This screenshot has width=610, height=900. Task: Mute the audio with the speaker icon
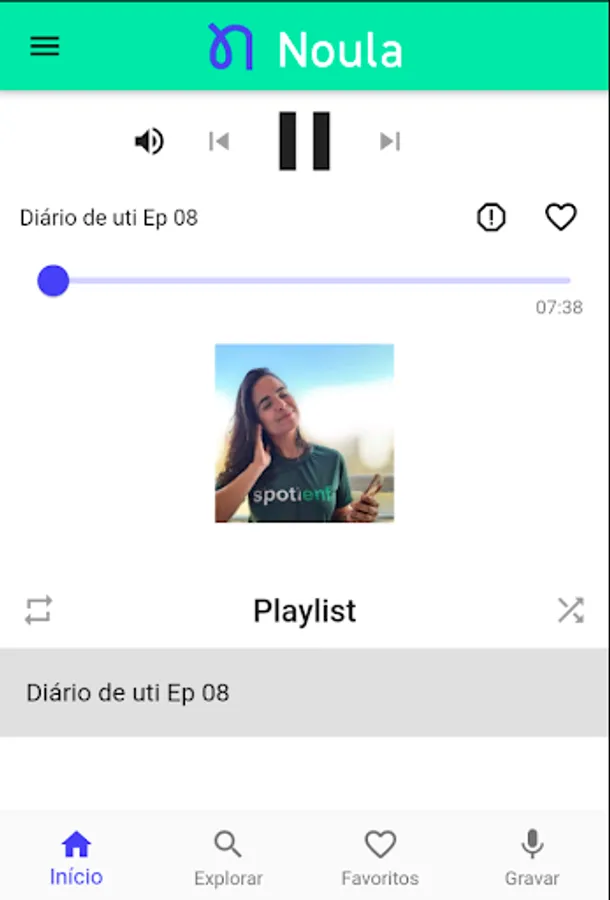(149, 142)
